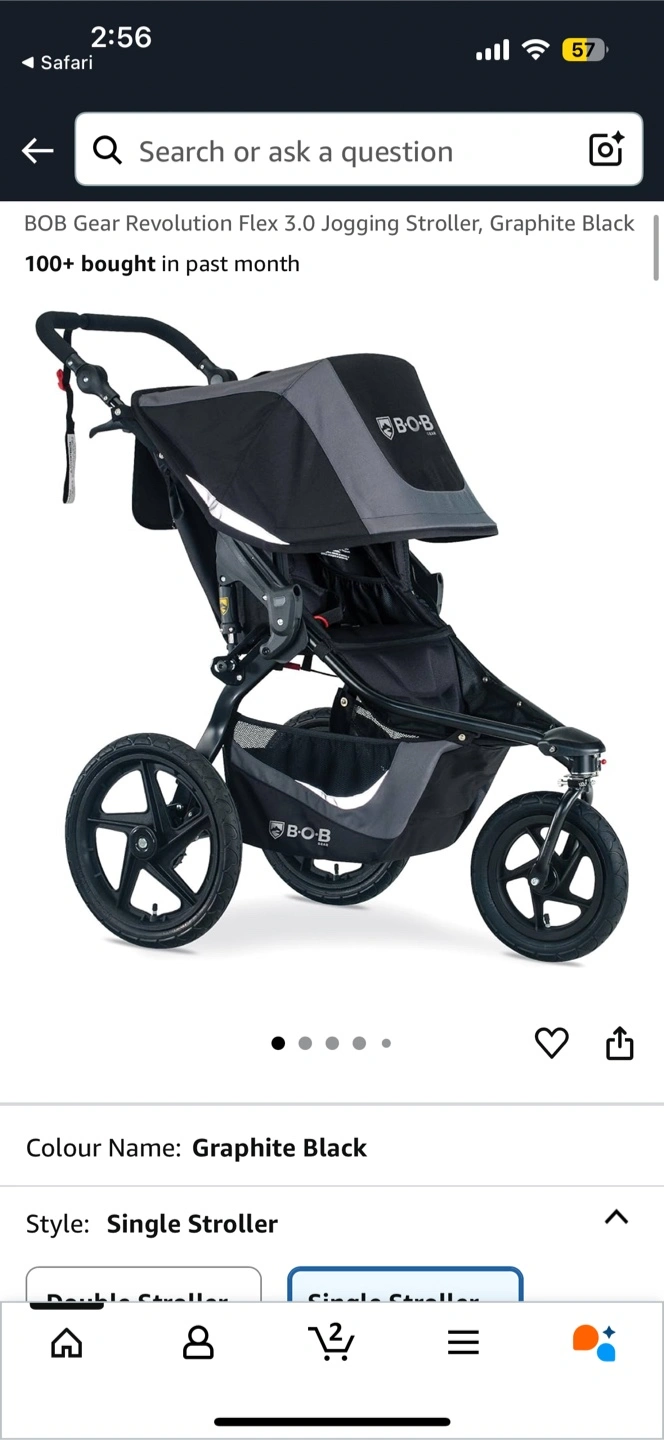Return to Safari via the back link

pyautogui.click(x=57, y=62)
